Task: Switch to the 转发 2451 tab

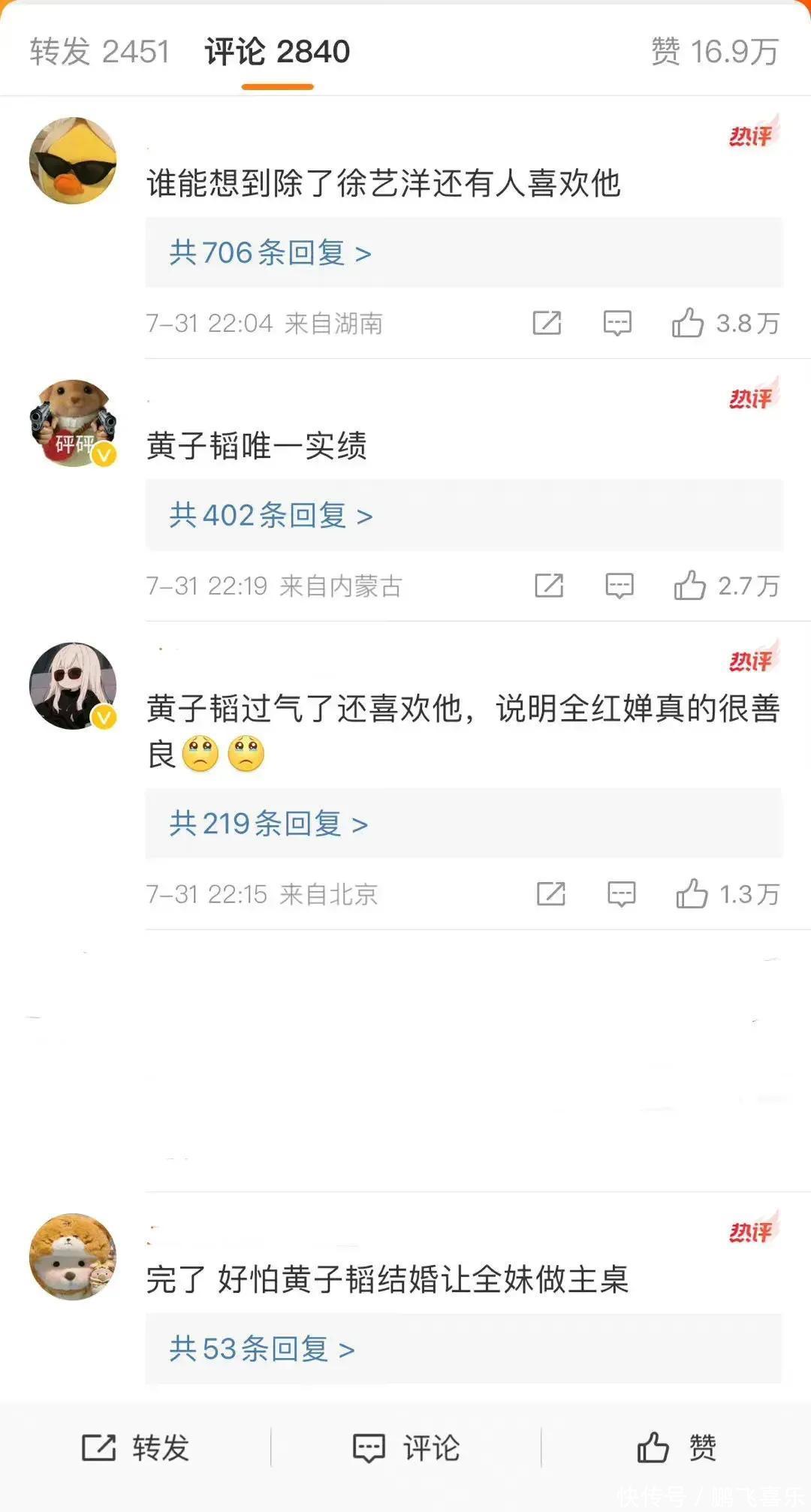Action: point(100,52)
